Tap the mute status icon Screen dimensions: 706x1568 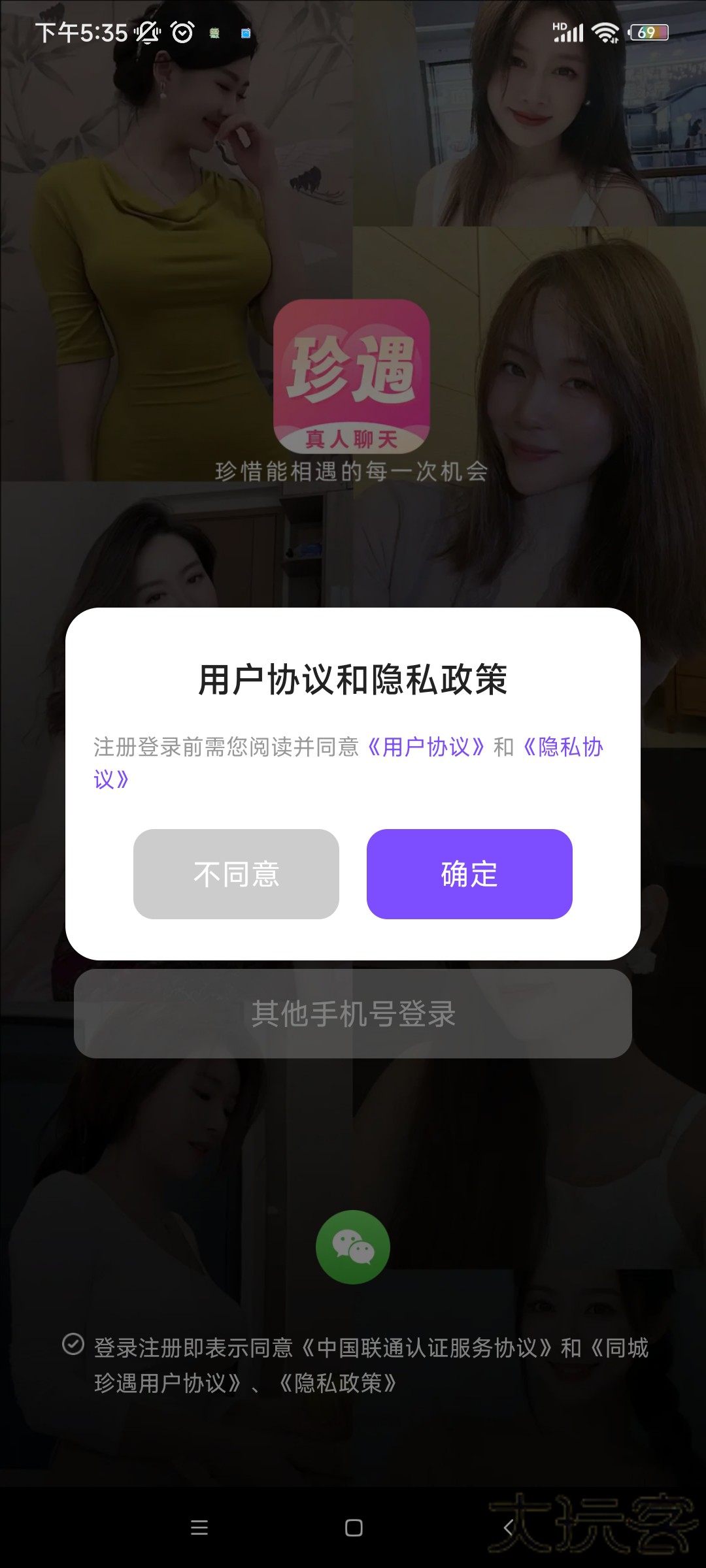coord(149,32)
